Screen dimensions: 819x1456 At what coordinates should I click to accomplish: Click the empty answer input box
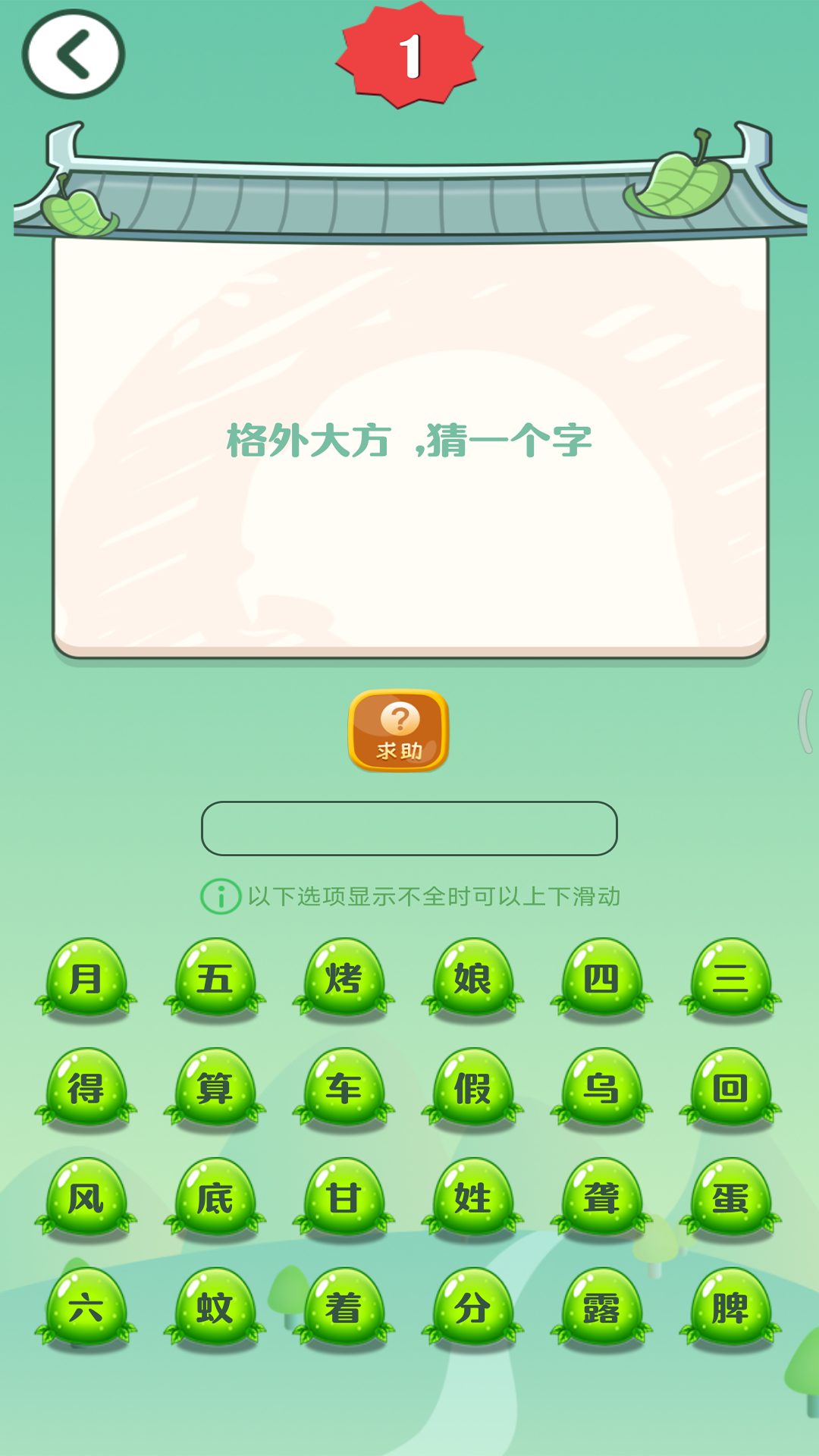409,828
